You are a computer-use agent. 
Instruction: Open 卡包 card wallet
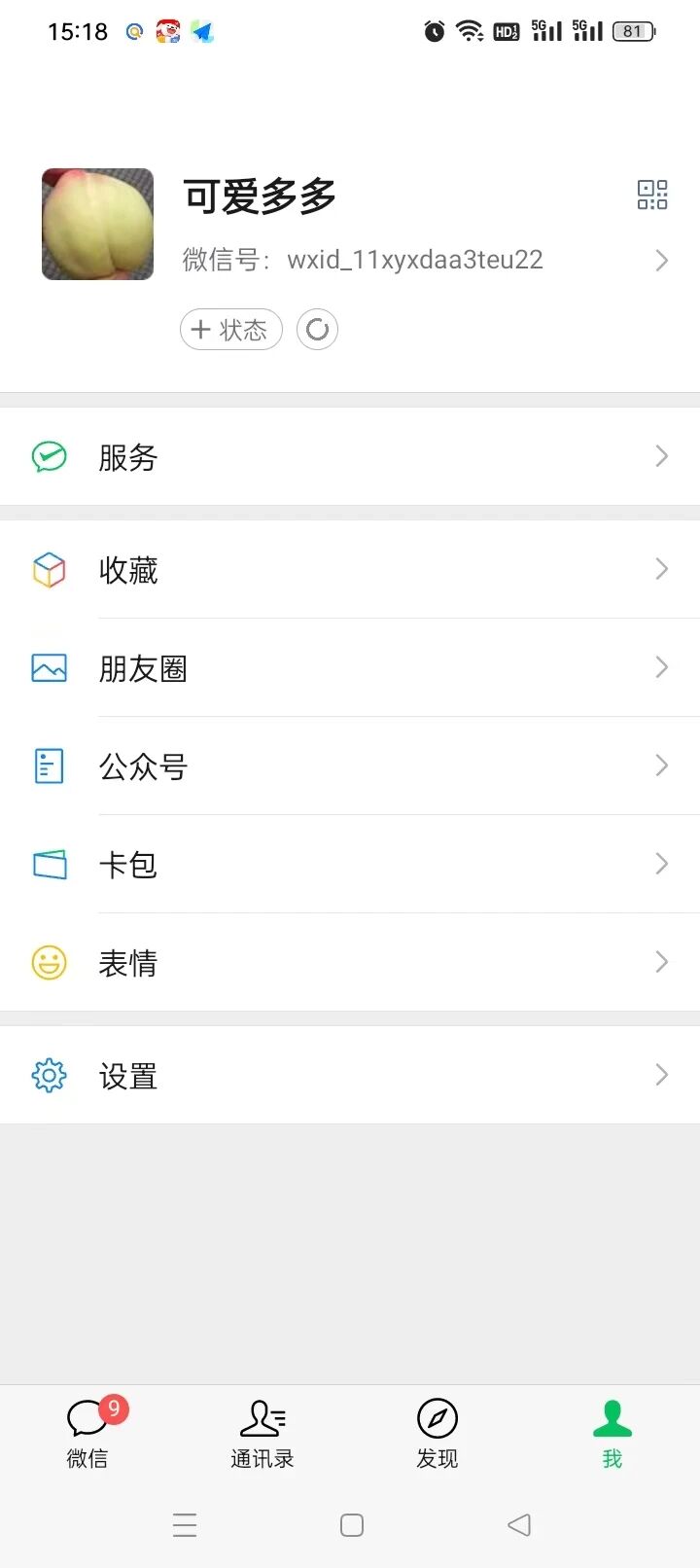coord(350,865)
